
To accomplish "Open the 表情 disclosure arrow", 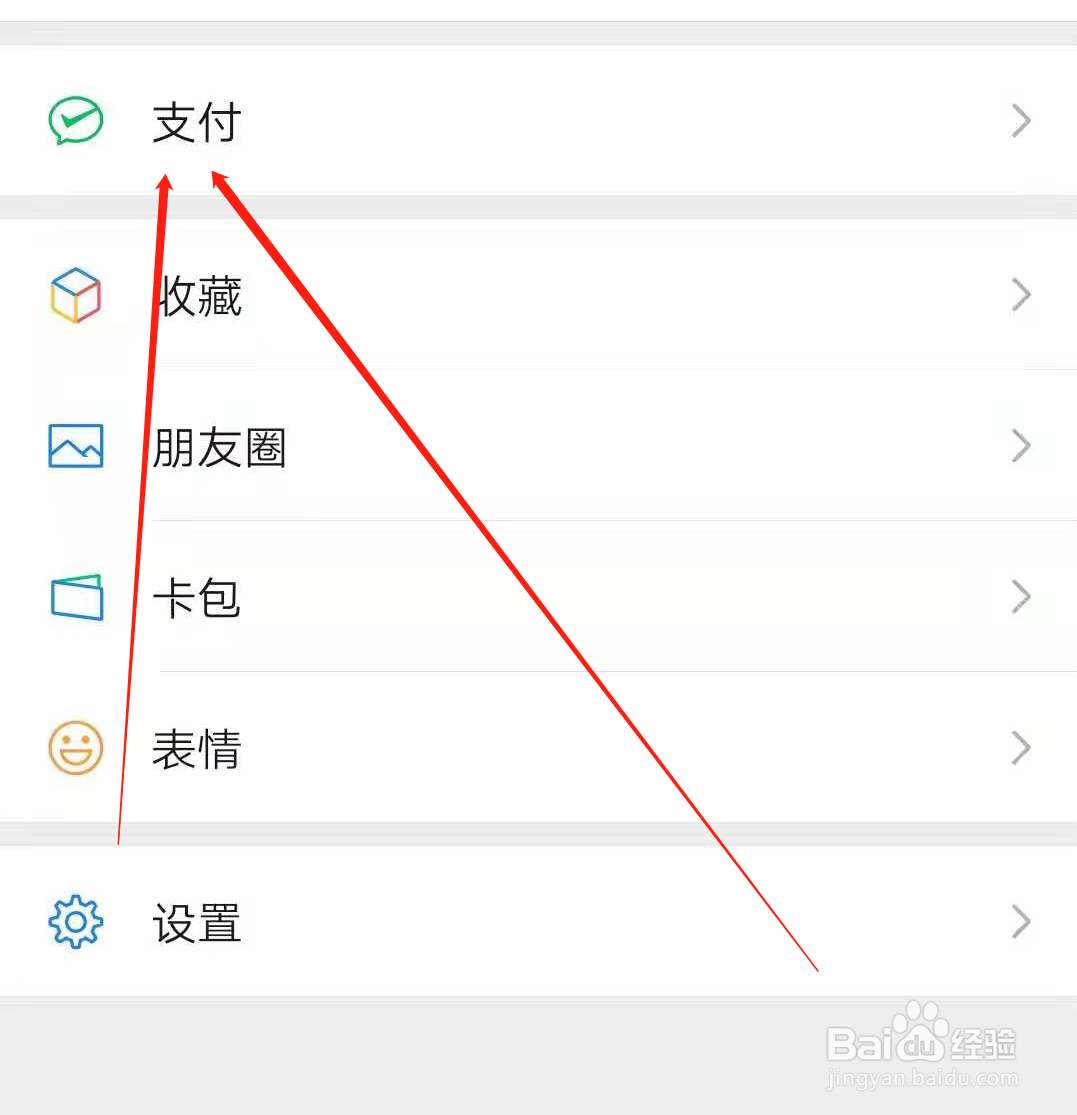I will pyautogui.click(x=1020, y=748).
